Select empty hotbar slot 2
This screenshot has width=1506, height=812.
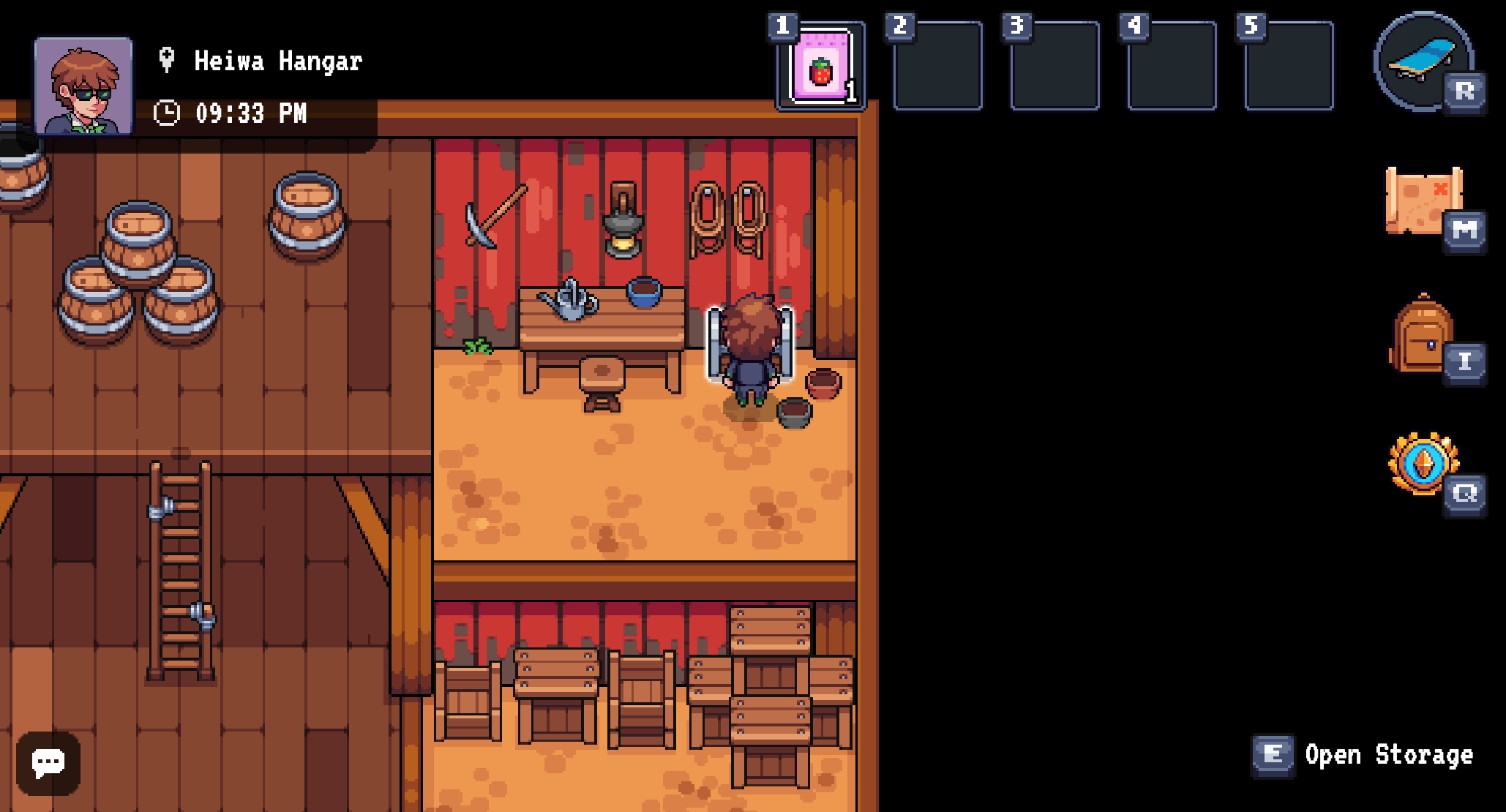tap(937, 67)
